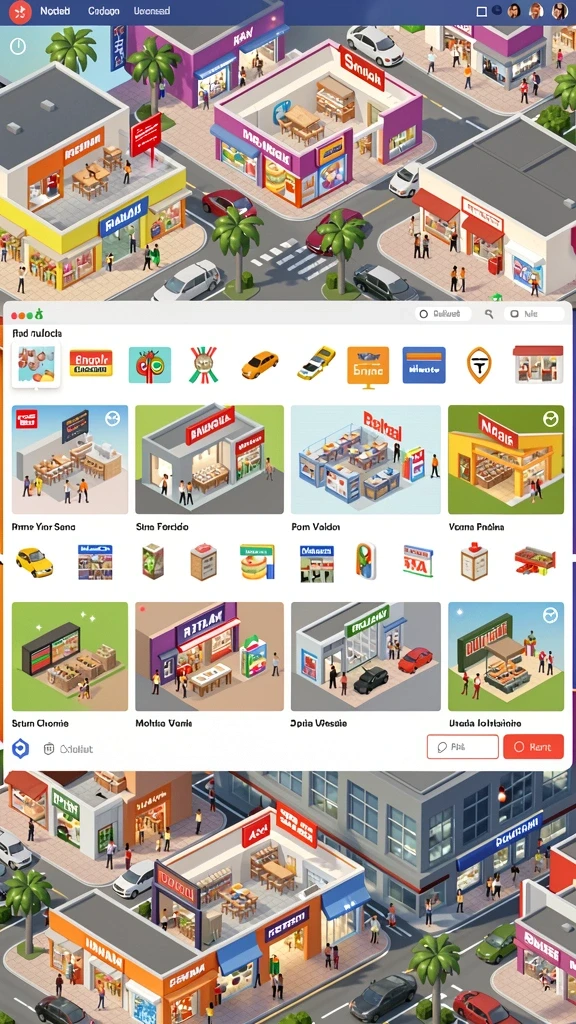This screenshot has width=576, height=1024.
Task: Tap the power icon on the city map
Action: (x=18, y=46)
